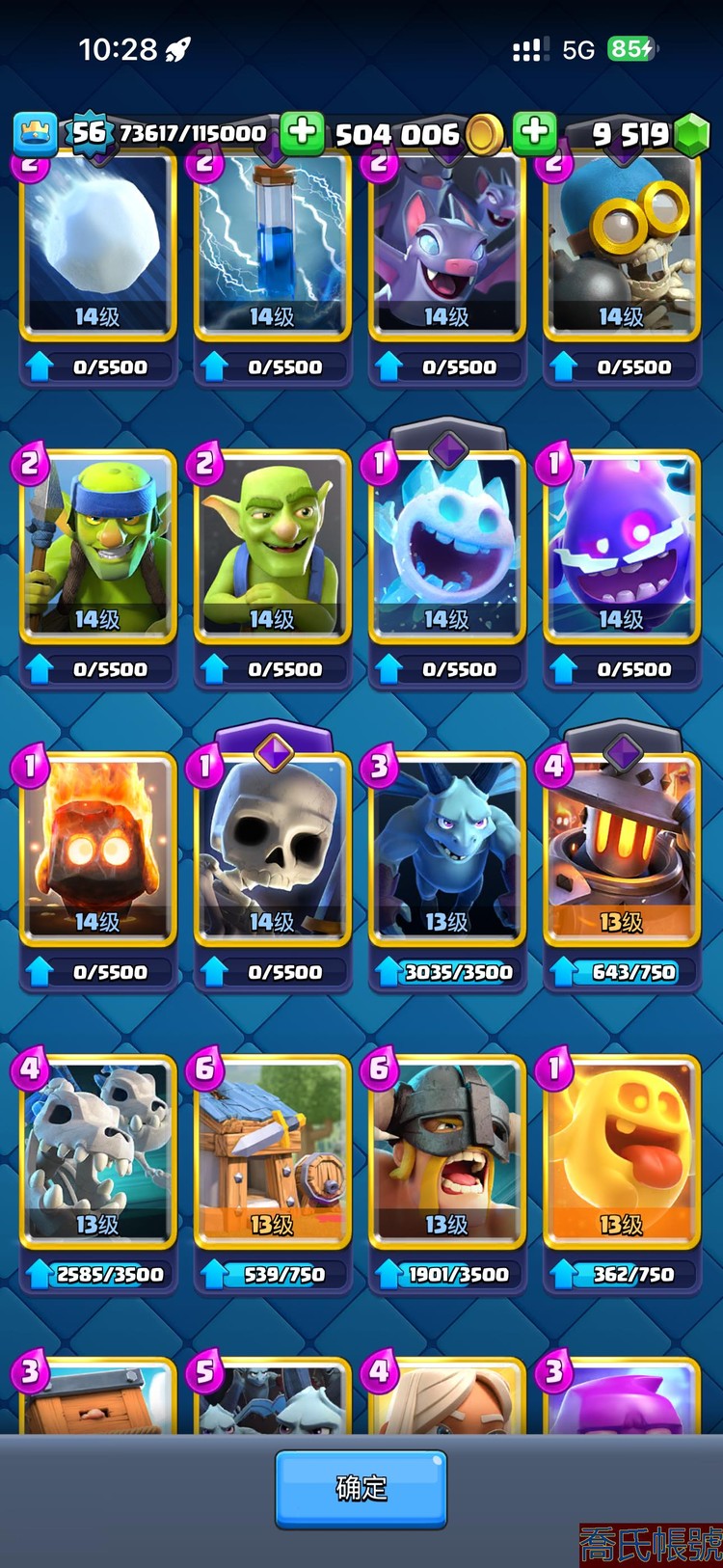Select the yellow Heal Spirit card
Screen dimensions: 723x1568
tap(621, 1150)
